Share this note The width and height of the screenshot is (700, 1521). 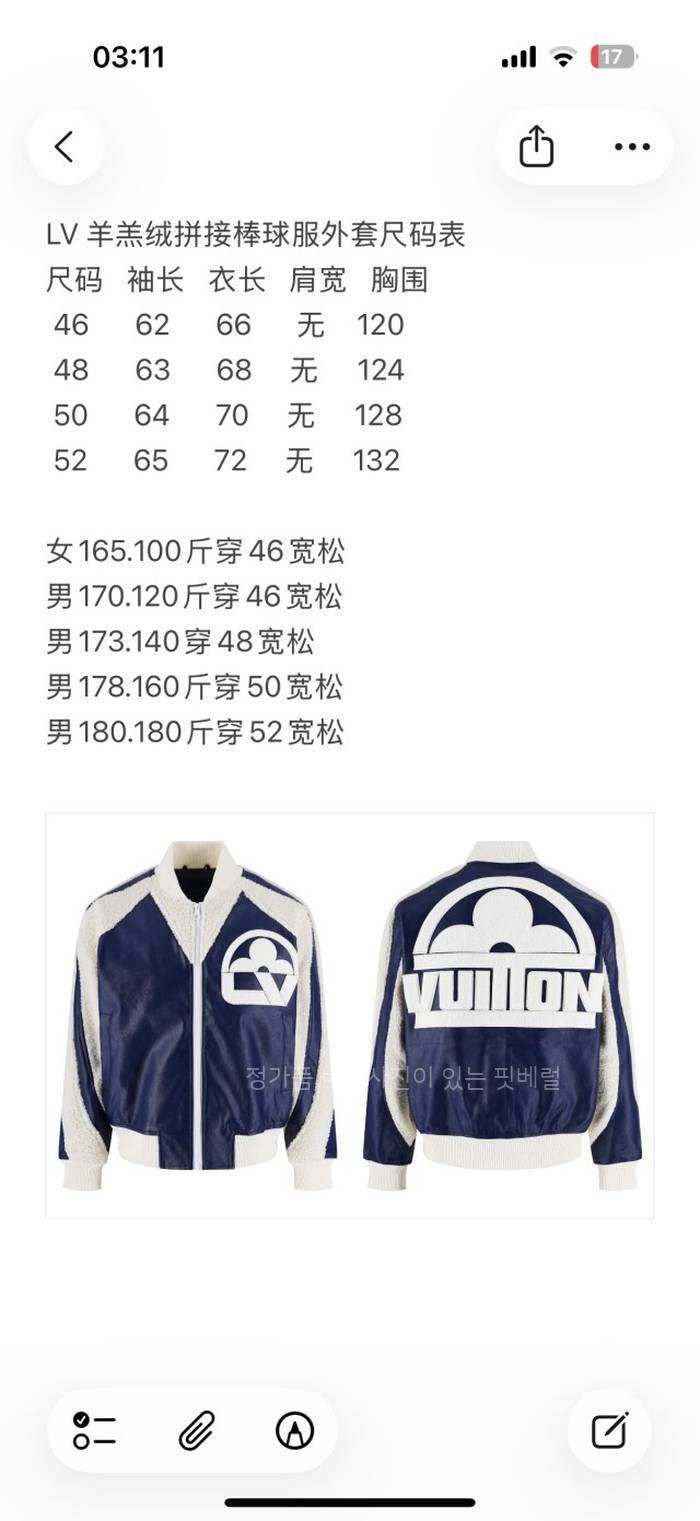pos(536,147)
